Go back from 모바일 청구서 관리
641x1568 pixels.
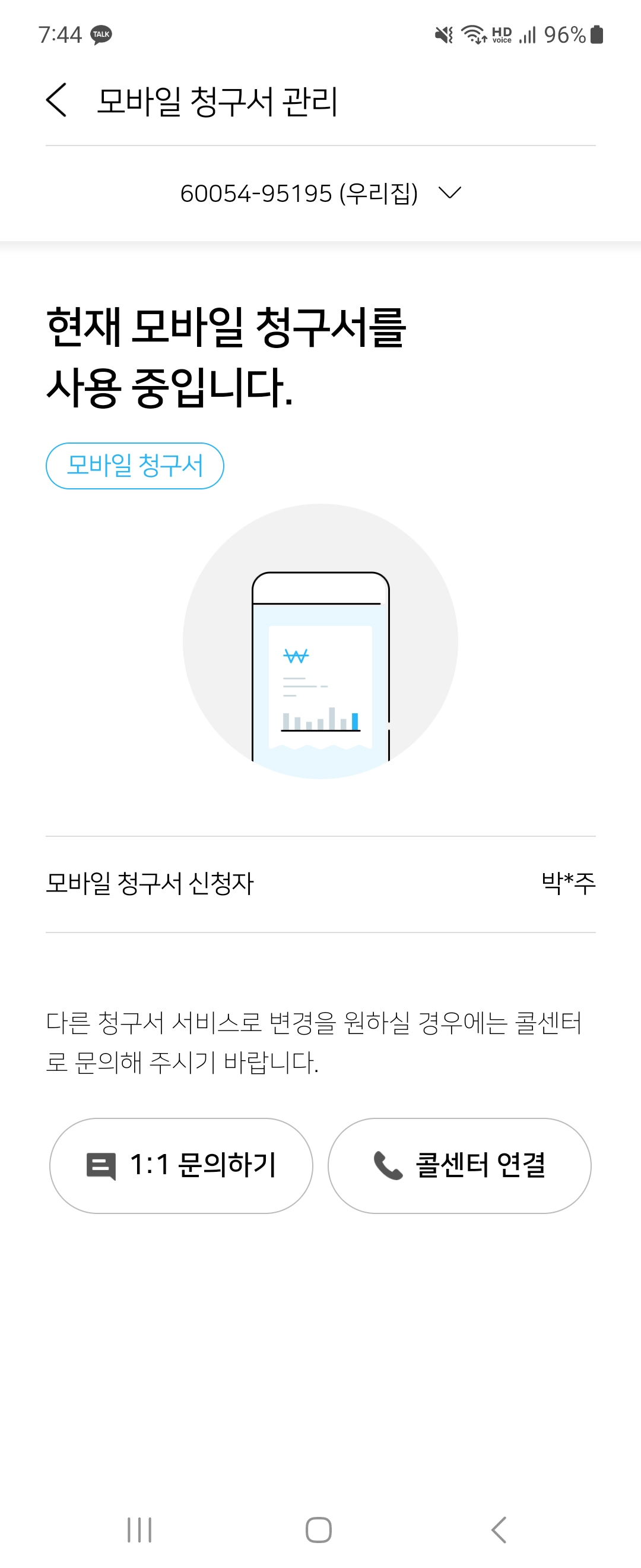coord(56,100)
